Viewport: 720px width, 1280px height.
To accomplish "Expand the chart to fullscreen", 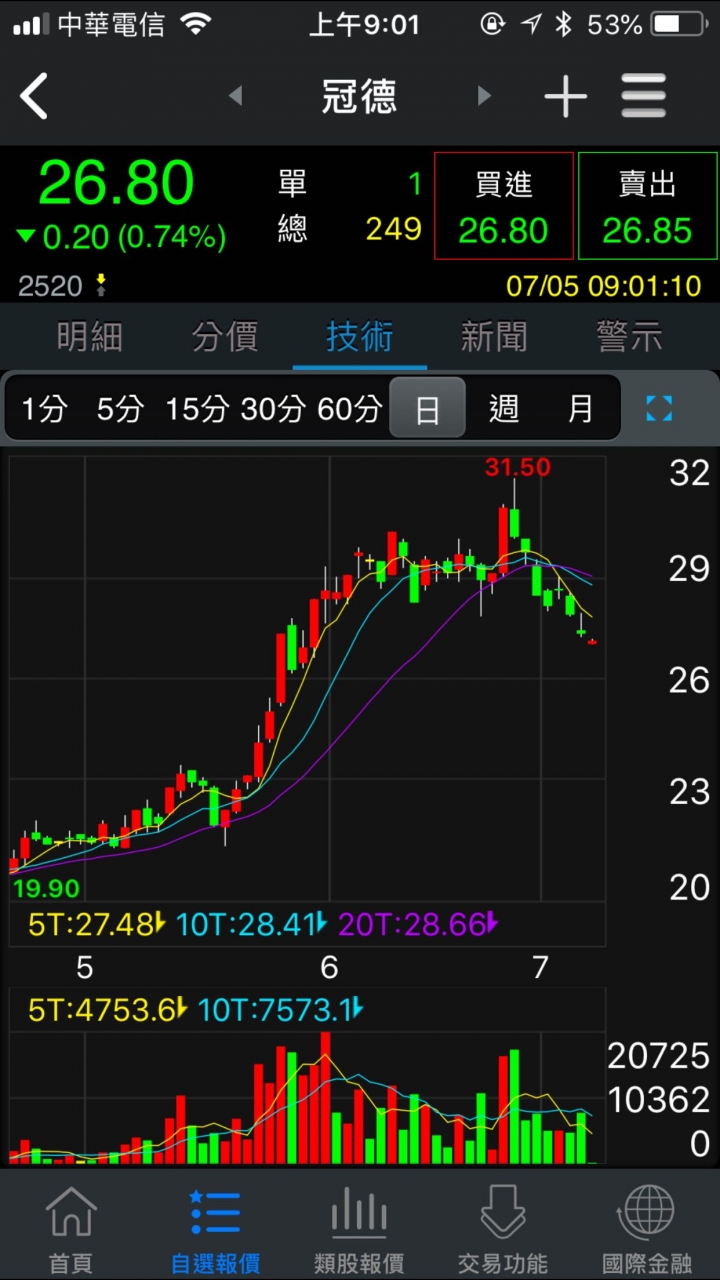I will tap(659, 408).
